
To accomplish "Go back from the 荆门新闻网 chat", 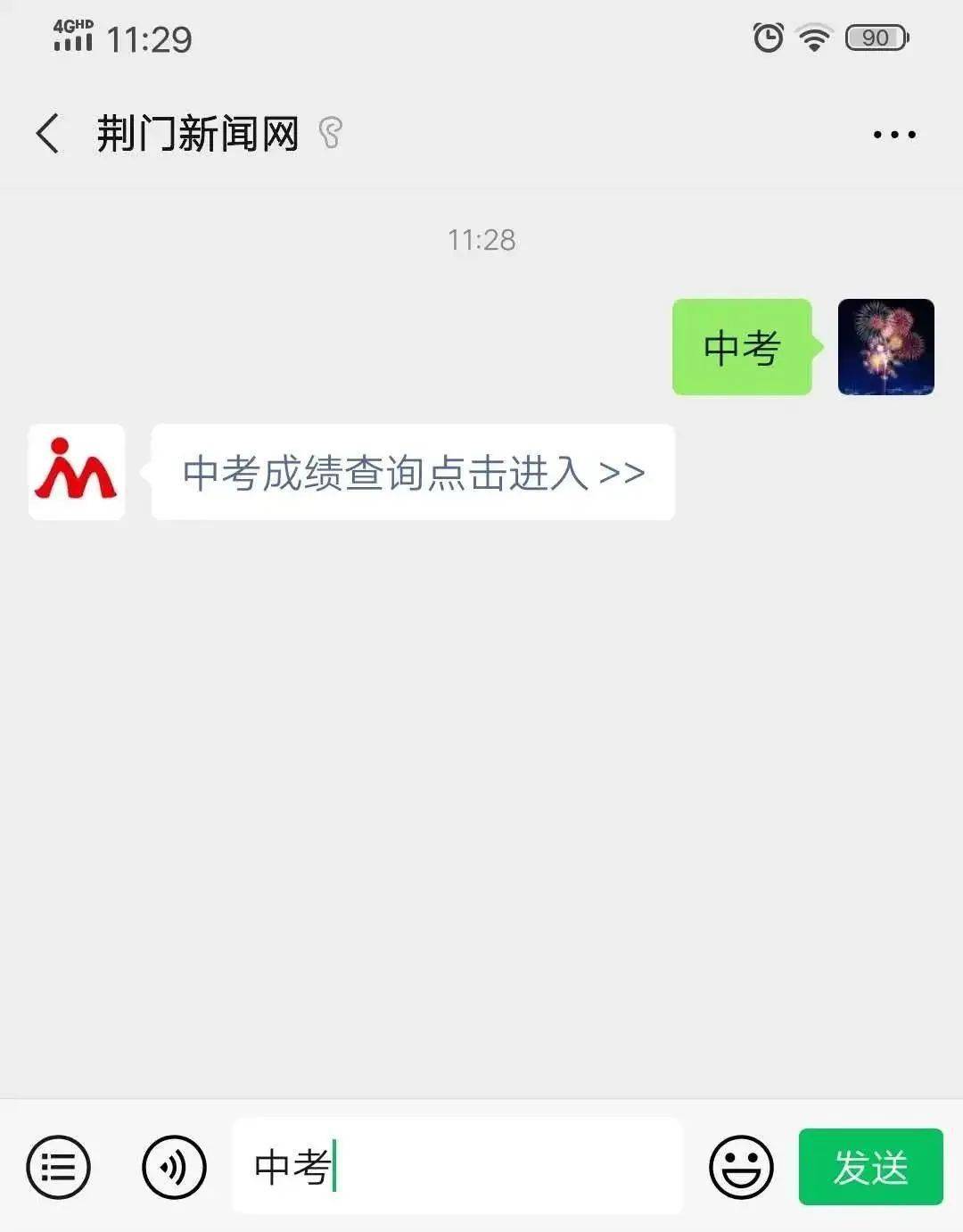I will [x=48, y=134].
